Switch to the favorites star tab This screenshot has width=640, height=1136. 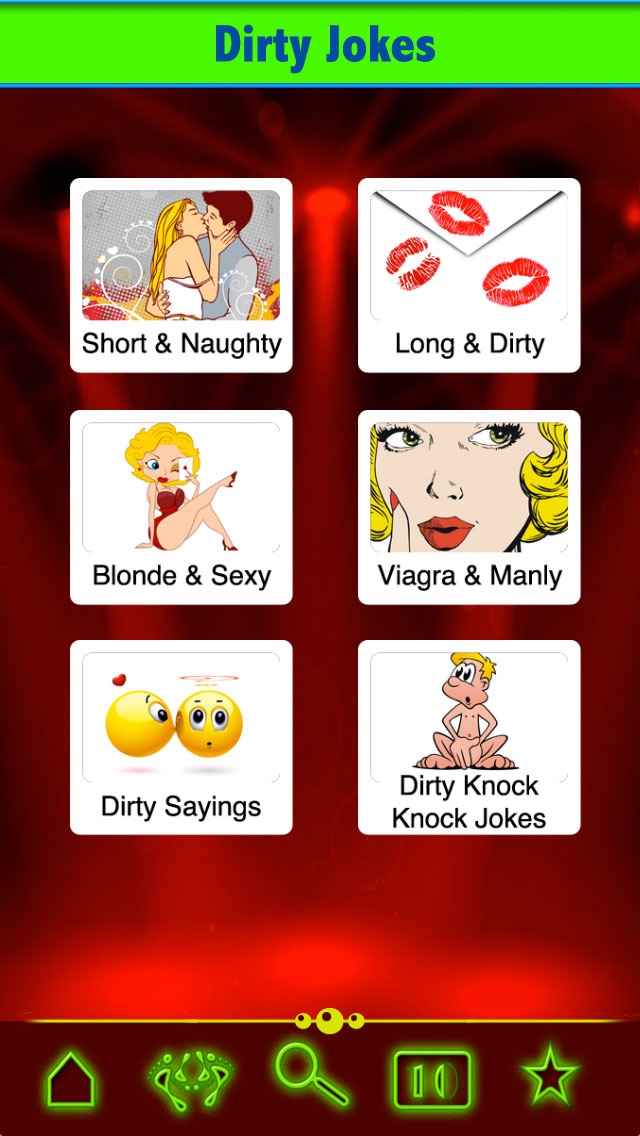tap(550, 1075)
